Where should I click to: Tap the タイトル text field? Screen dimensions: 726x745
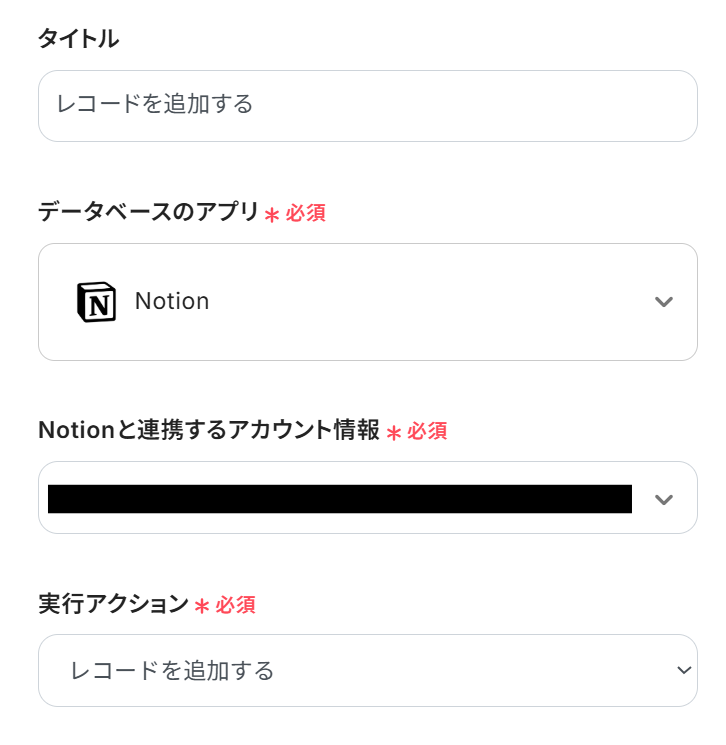tap(367, 105)
